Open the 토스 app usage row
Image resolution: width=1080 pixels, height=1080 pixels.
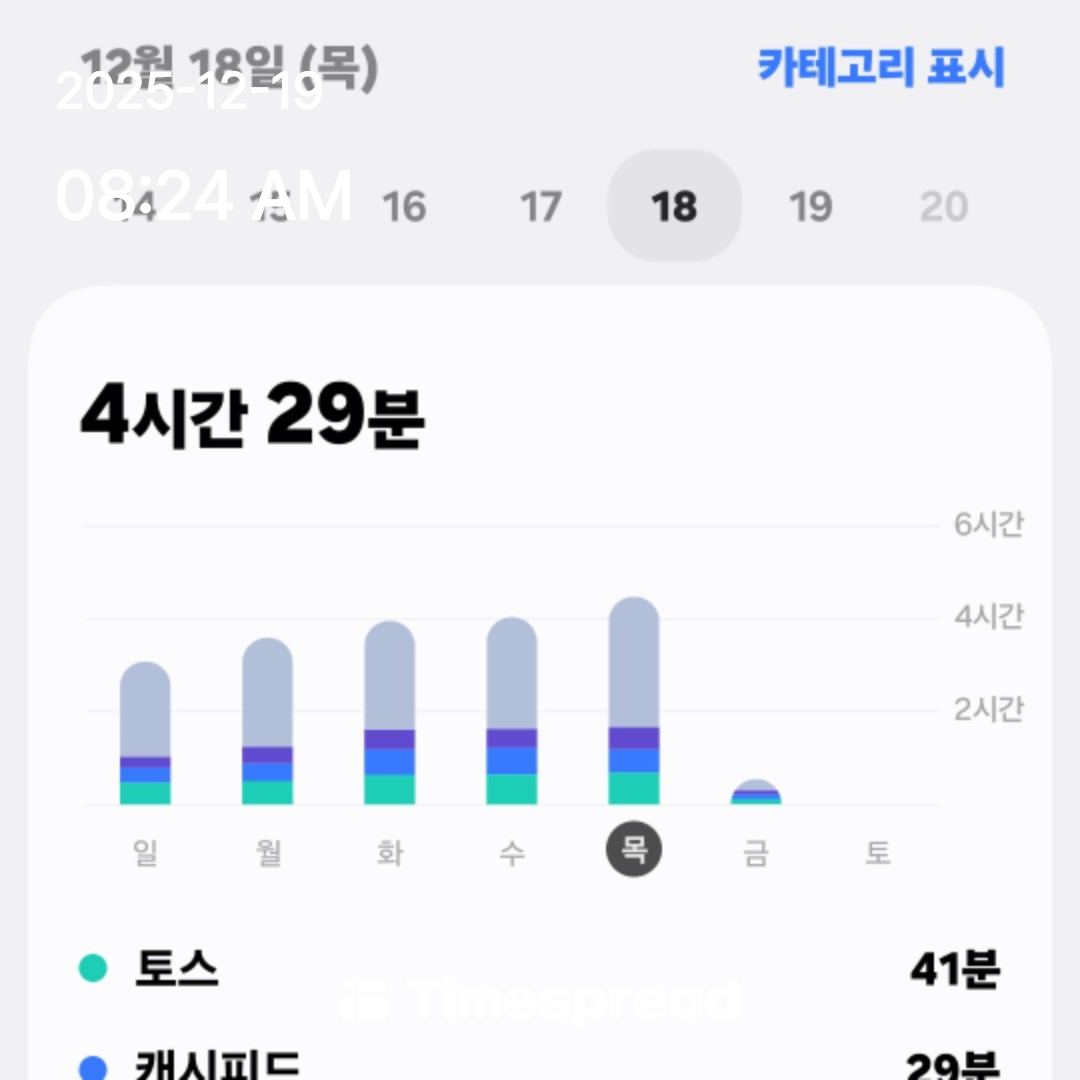[x=540, y=969]
